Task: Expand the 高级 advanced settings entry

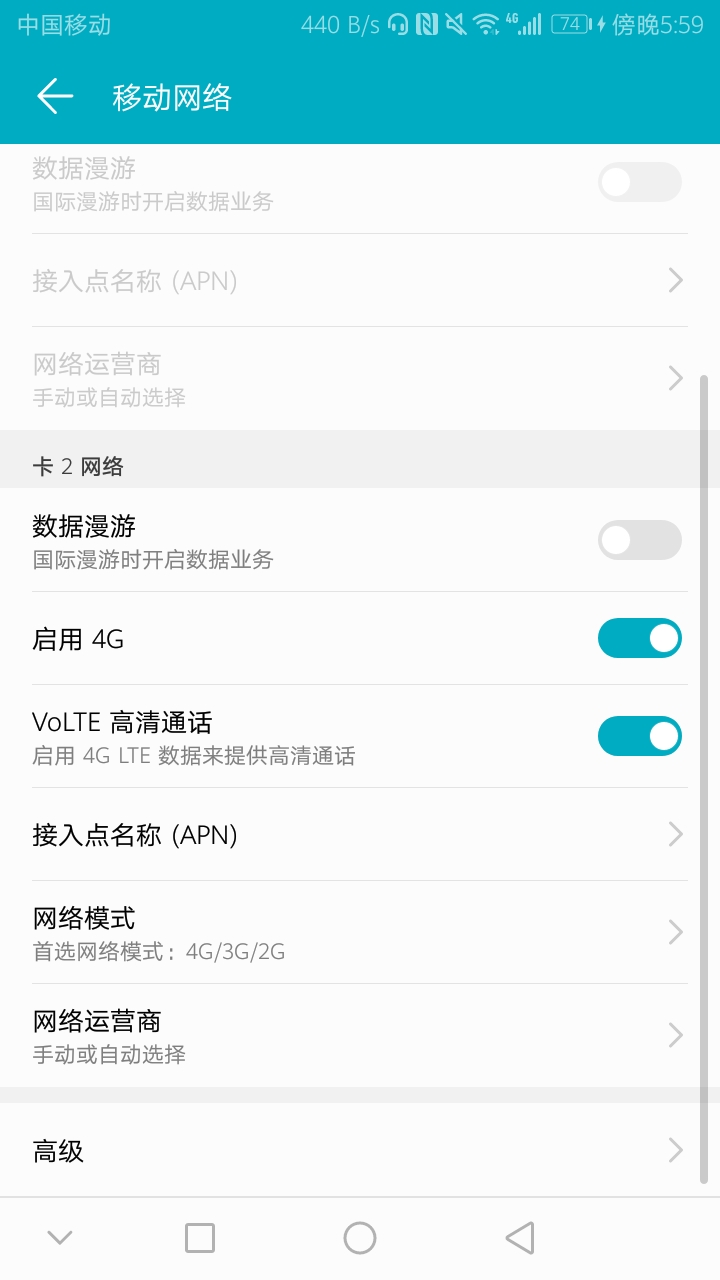Action: 360,1151
